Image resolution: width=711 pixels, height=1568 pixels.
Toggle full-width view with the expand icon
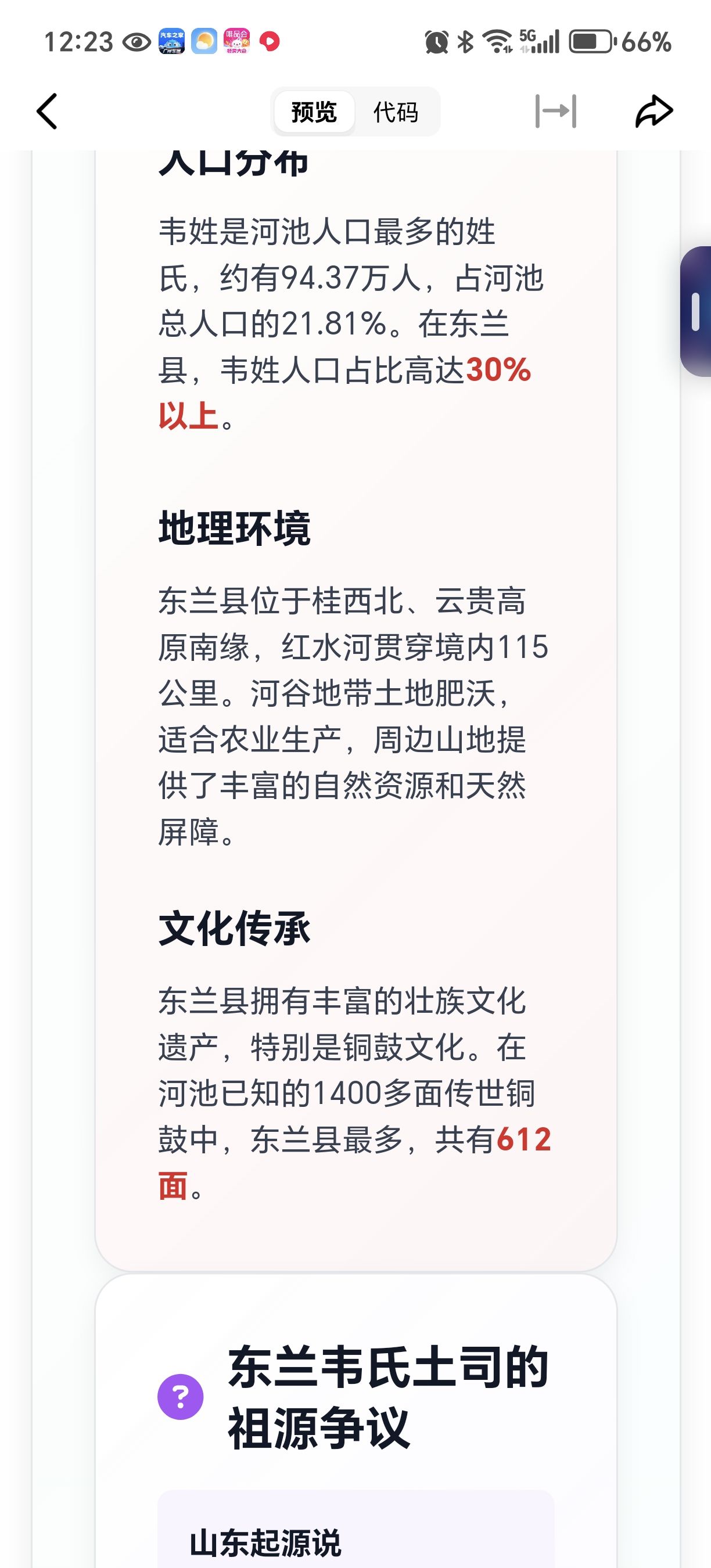(x=555, y=112)
